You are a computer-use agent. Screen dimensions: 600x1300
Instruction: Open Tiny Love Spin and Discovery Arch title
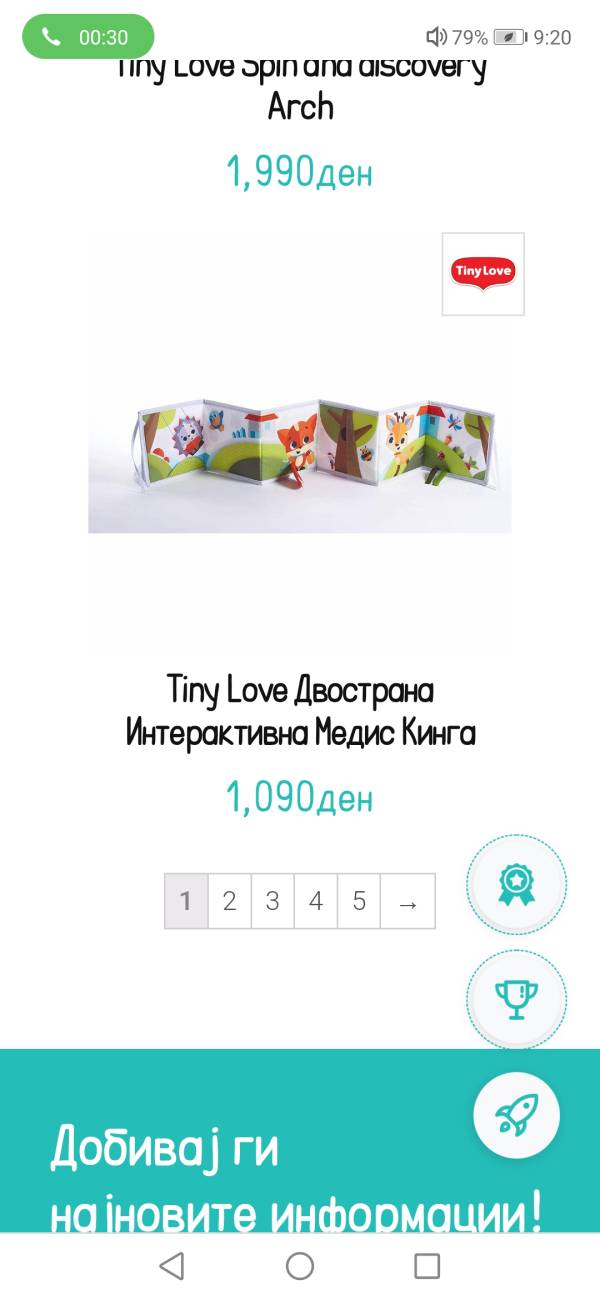(300, 88)
